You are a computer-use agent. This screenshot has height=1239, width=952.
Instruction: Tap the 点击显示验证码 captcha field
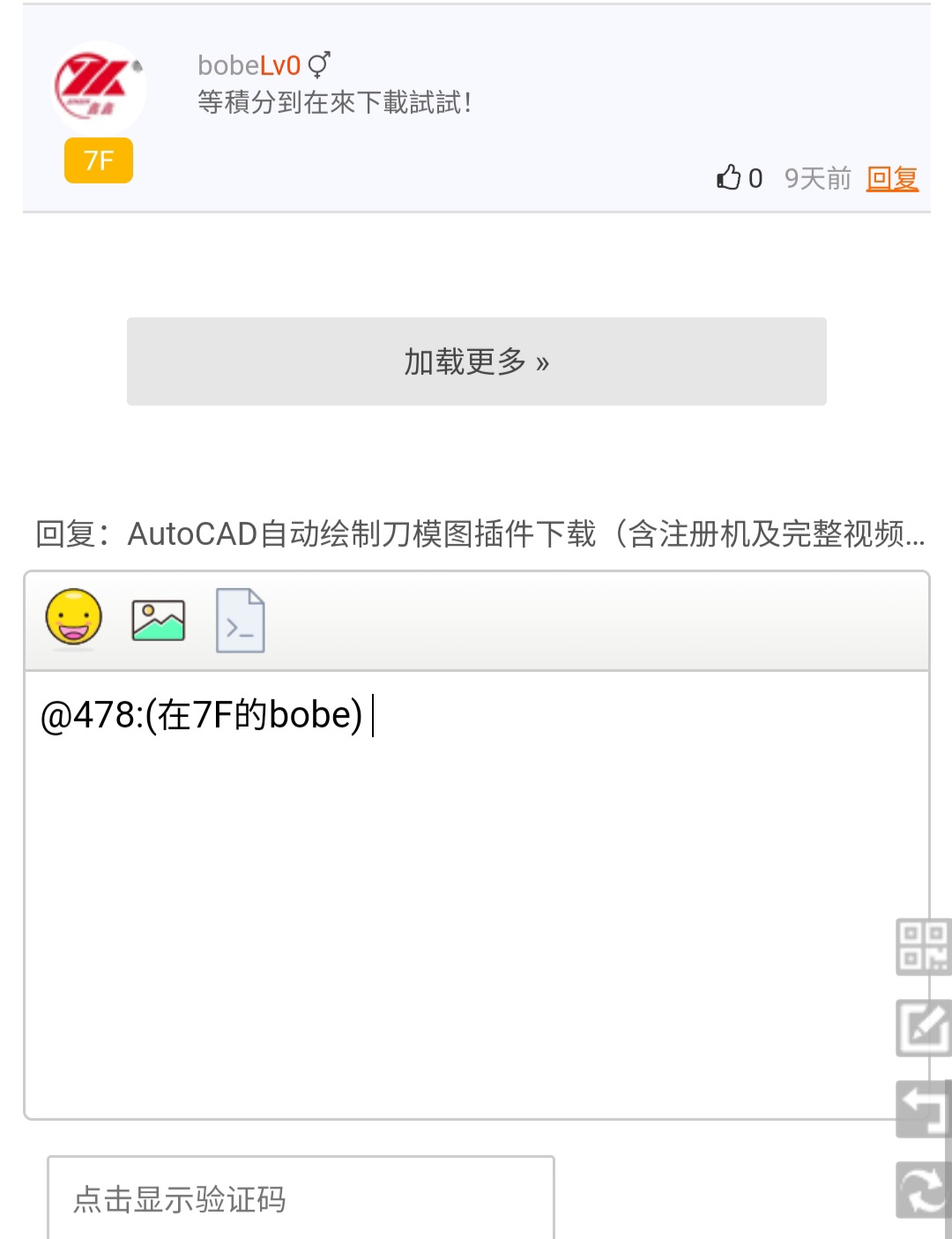[x=301, y=1198]
